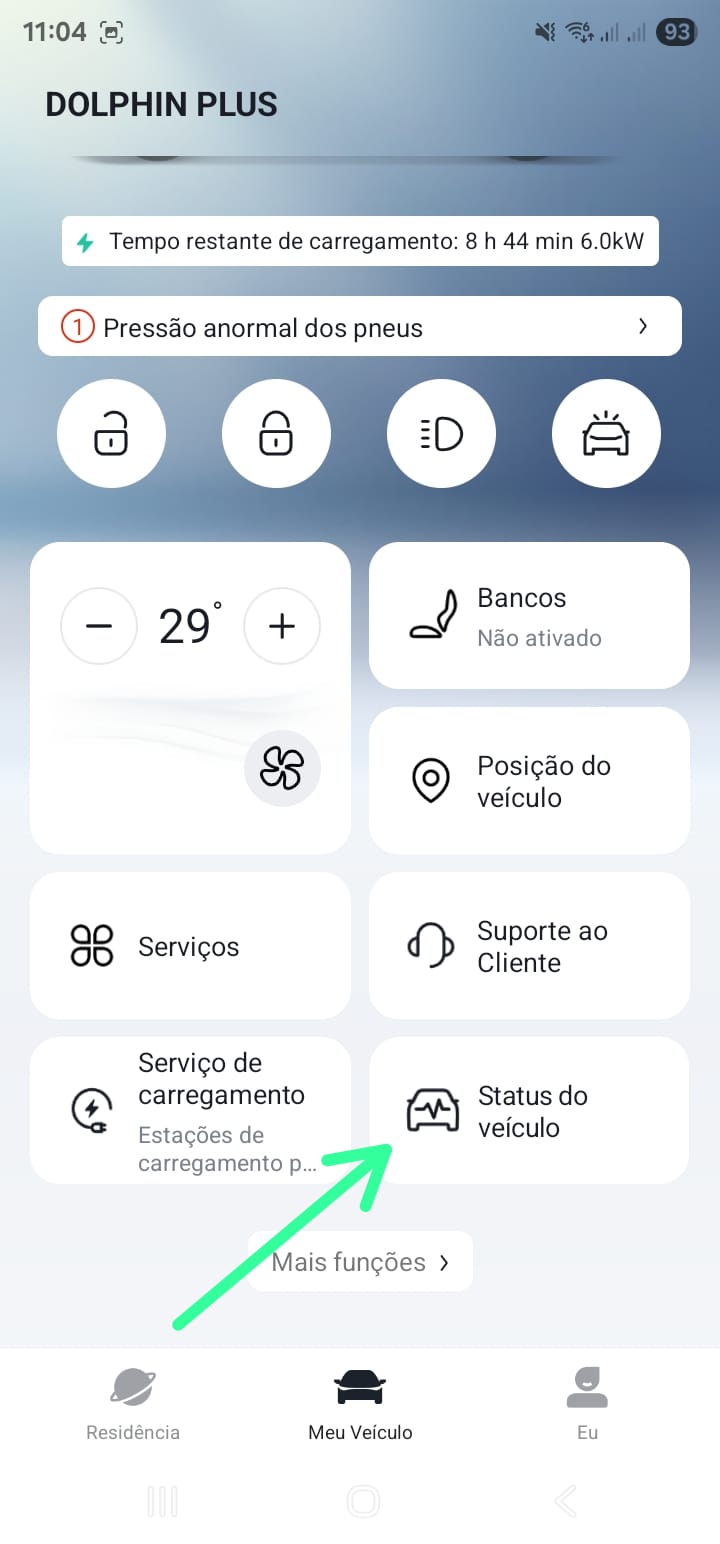Image resolution: width=720 pixels, height=1544 pixels.
Task: Open Status do veículo
Action: click(x=529, y=1110)
